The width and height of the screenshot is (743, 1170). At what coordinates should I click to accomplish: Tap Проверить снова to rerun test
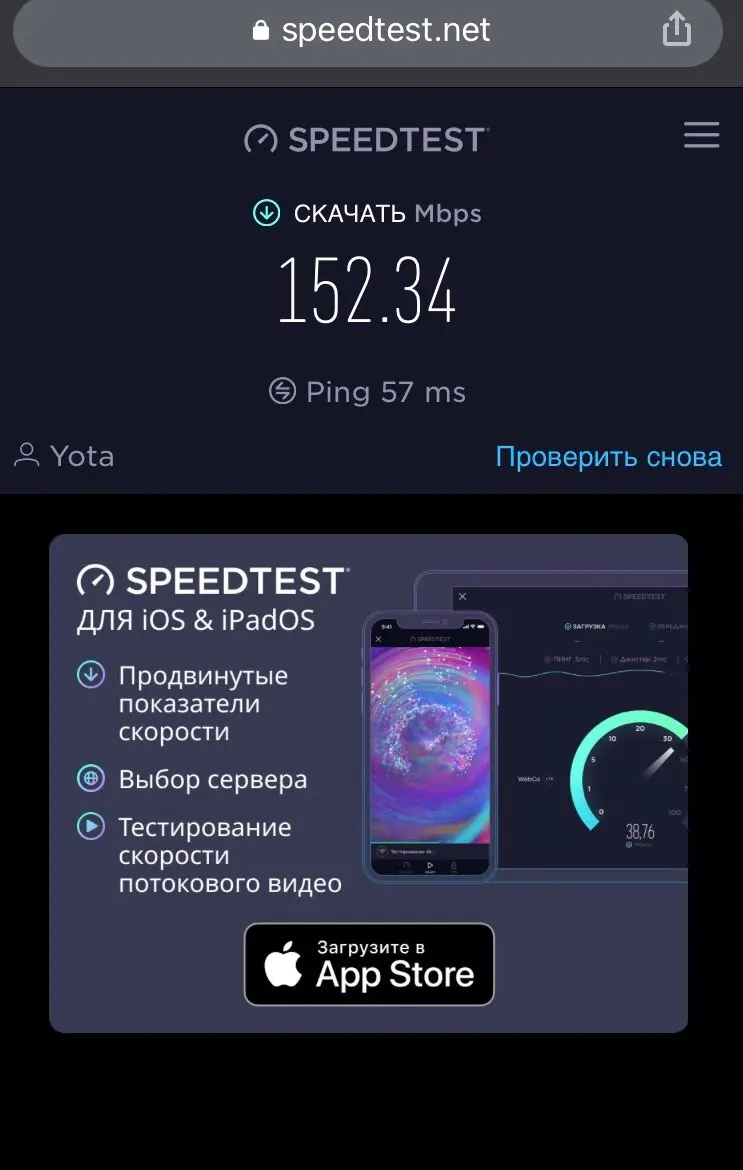(x=608, y=457)
